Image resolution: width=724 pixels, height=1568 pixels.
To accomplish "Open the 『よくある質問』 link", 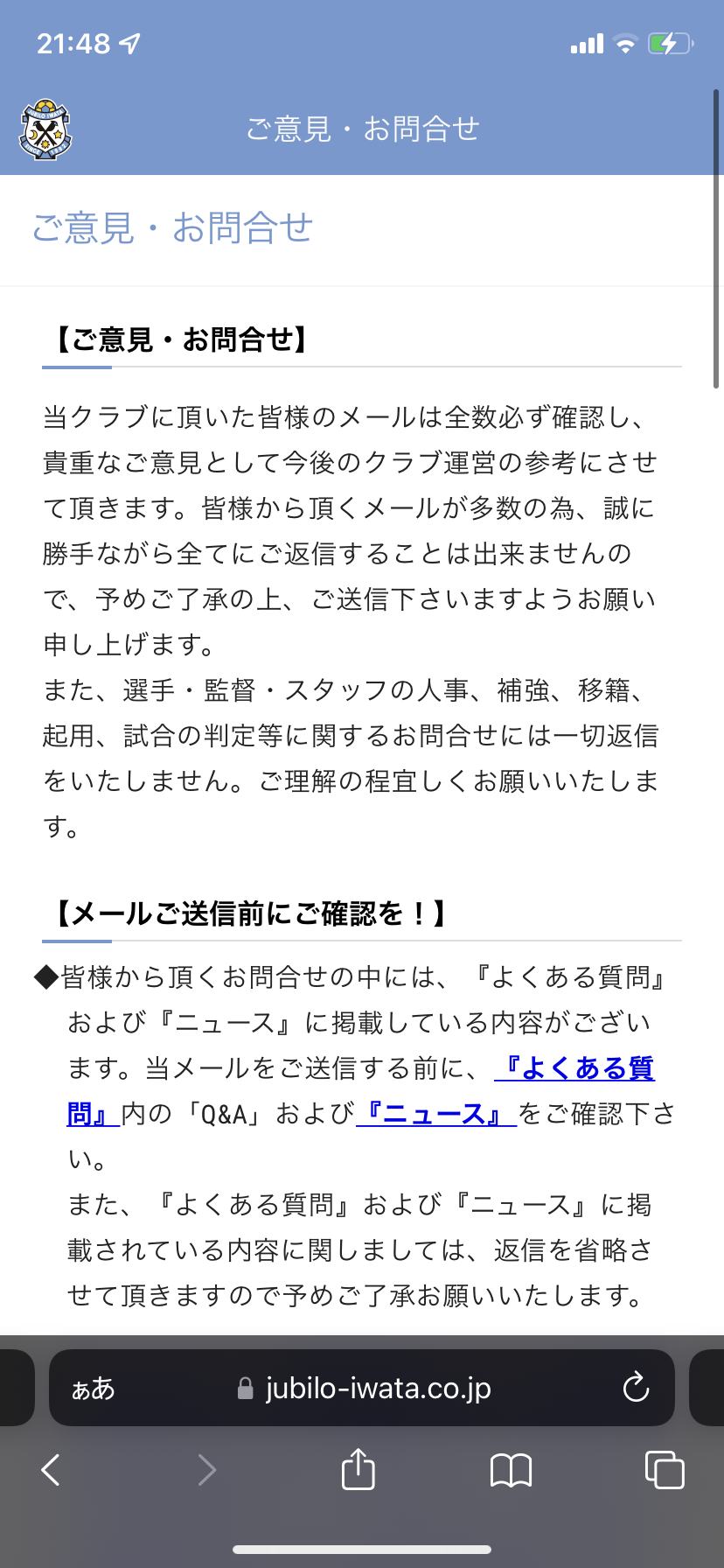I will 574,1068.
